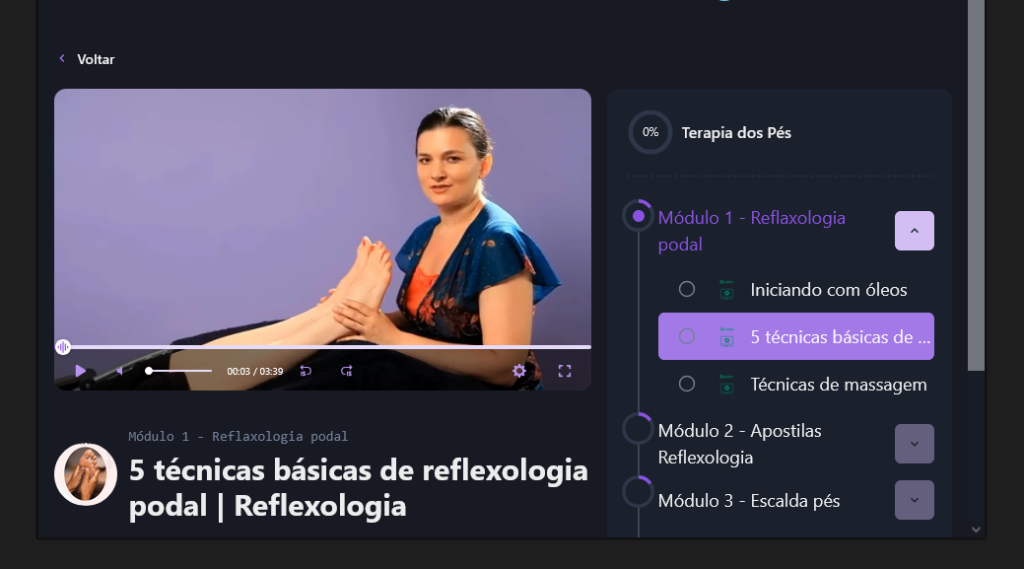Mute the video sound
1024x569 pixels.
(x=120, y=371)
